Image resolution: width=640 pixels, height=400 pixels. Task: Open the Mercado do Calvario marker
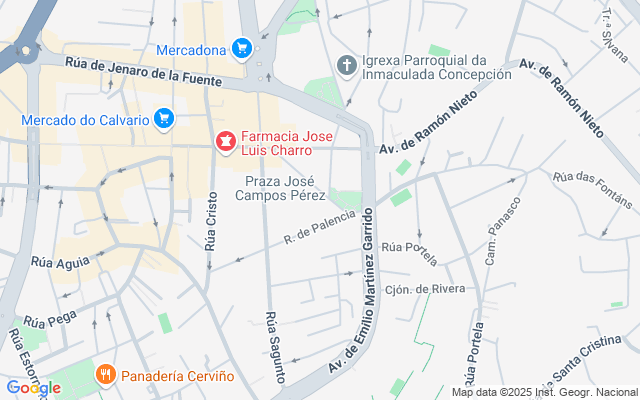pyautogui.click(x=166, y=120)
